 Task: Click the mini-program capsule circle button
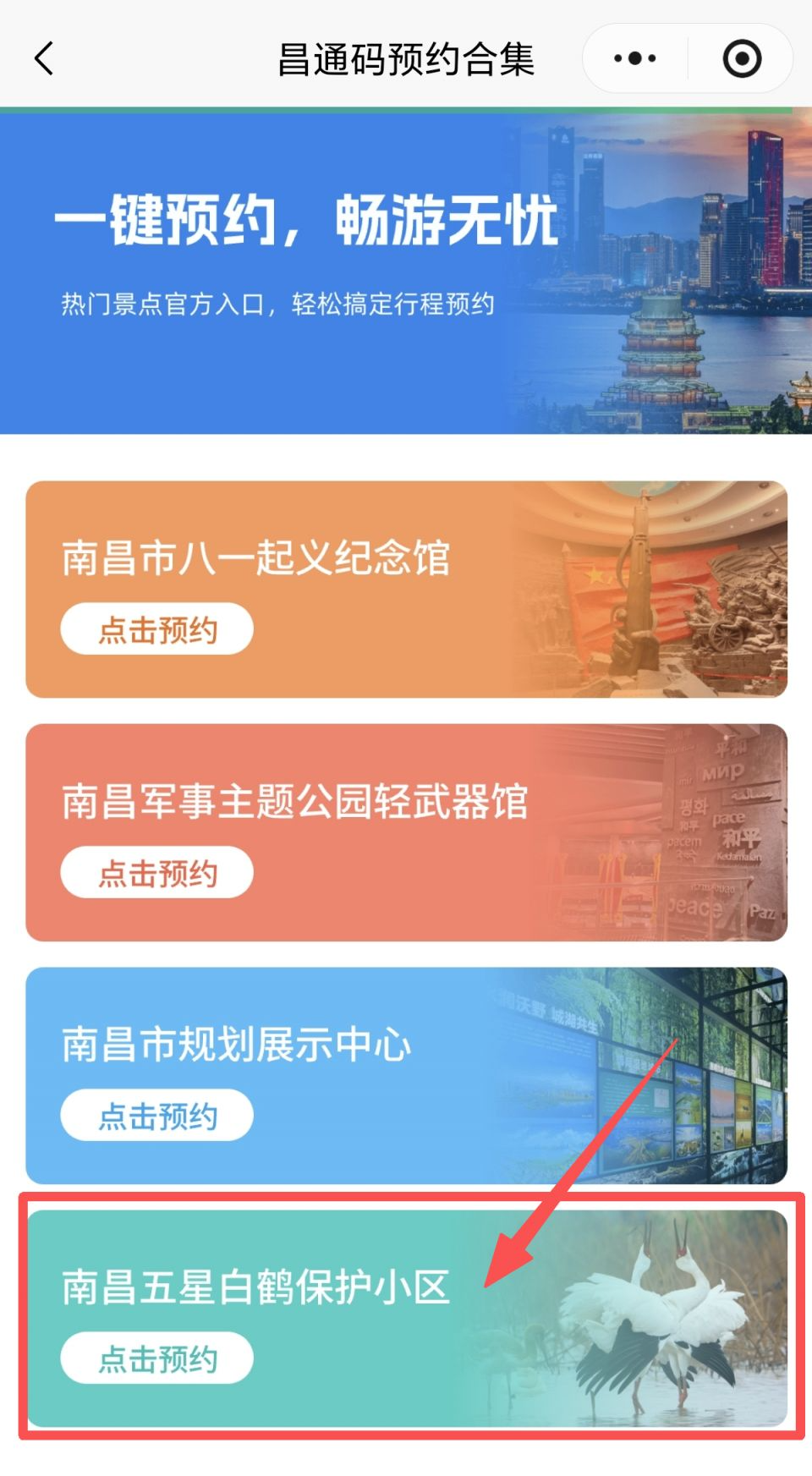click(x=740, y=58)
